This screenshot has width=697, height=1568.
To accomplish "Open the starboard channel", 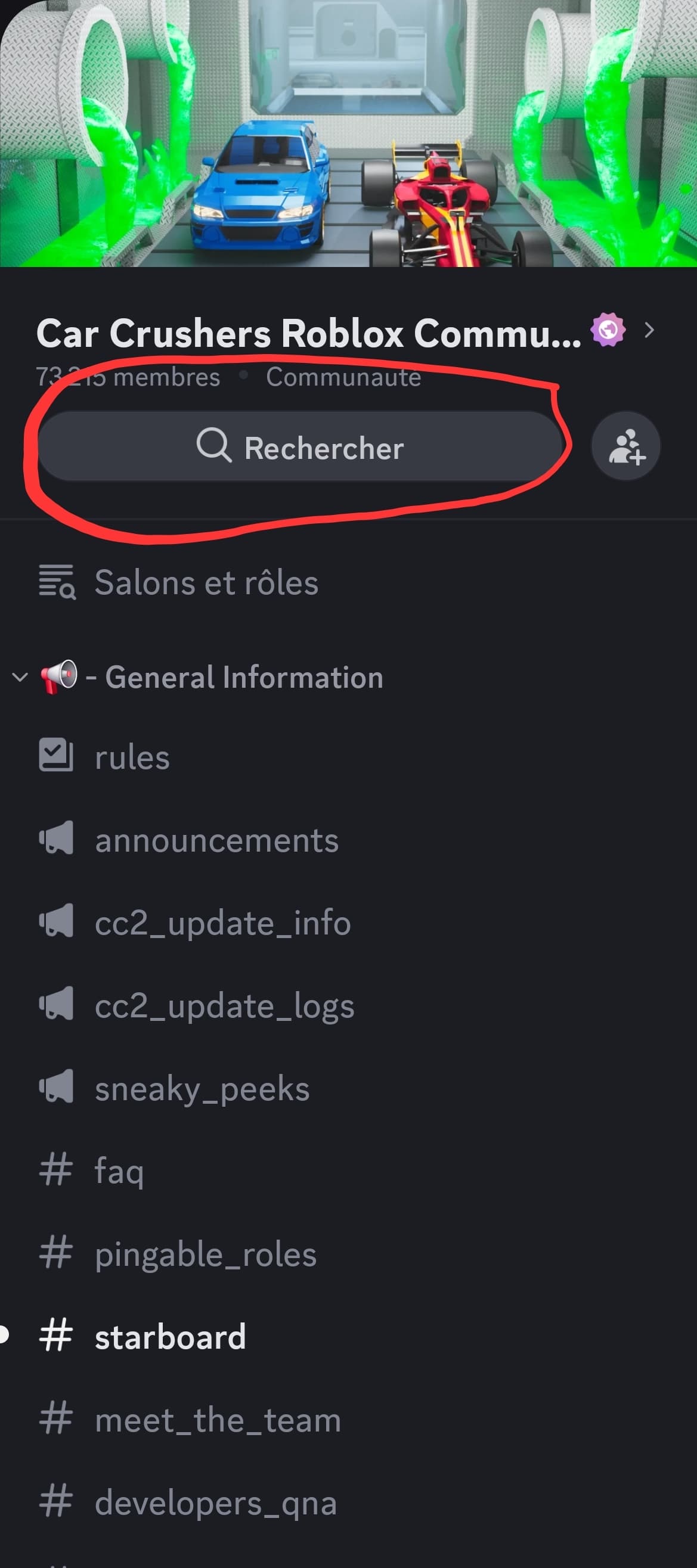I will 348,1337.
